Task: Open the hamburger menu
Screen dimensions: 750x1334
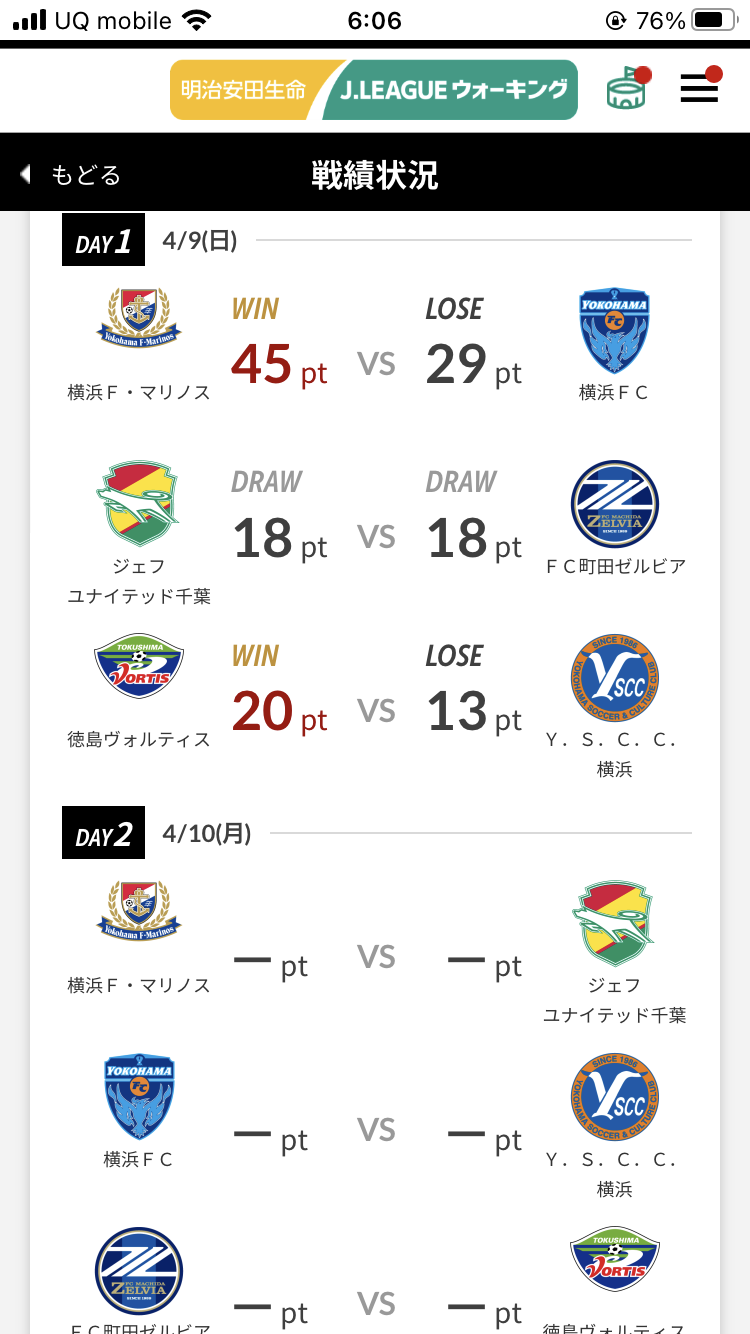Action: point(699,89)
